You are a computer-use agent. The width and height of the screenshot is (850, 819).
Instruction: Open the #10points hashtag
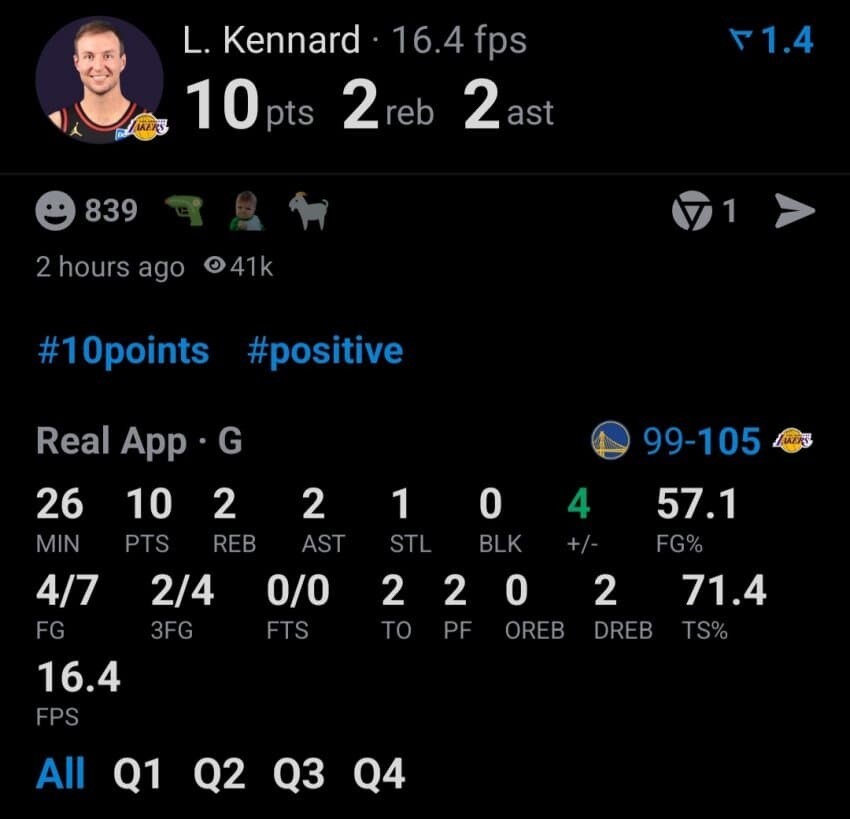click(124, 351)
